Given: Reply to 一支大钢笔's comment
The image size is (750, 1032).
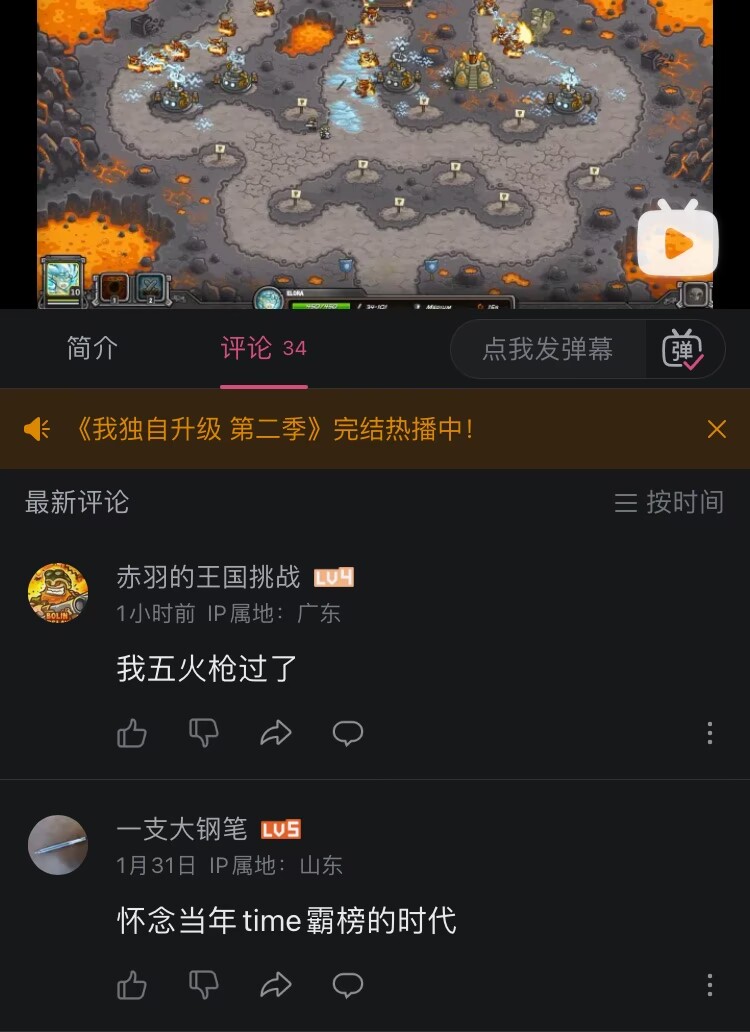Looking at the screenshot, I should 347,986.
